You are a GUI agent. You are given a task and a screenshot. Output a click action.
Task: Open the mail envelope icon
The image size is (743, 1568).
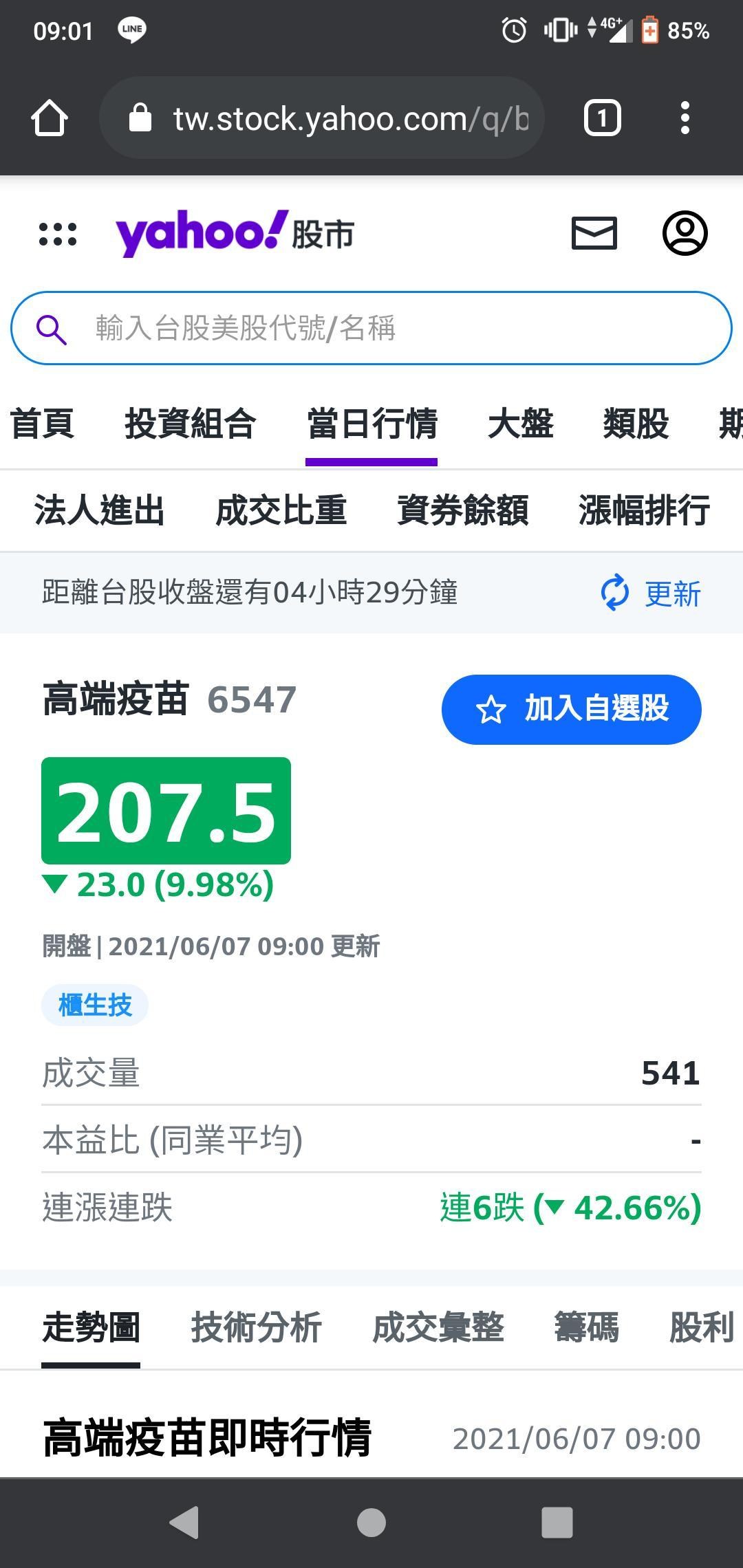click(x=594, y=233)
